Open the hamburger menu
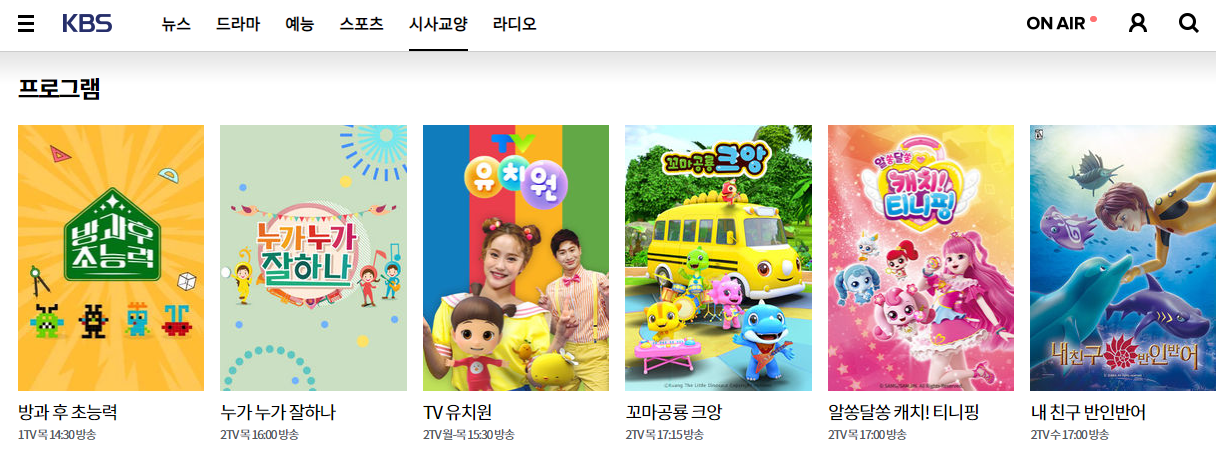 pyautogui.click(x=26, y=24)
